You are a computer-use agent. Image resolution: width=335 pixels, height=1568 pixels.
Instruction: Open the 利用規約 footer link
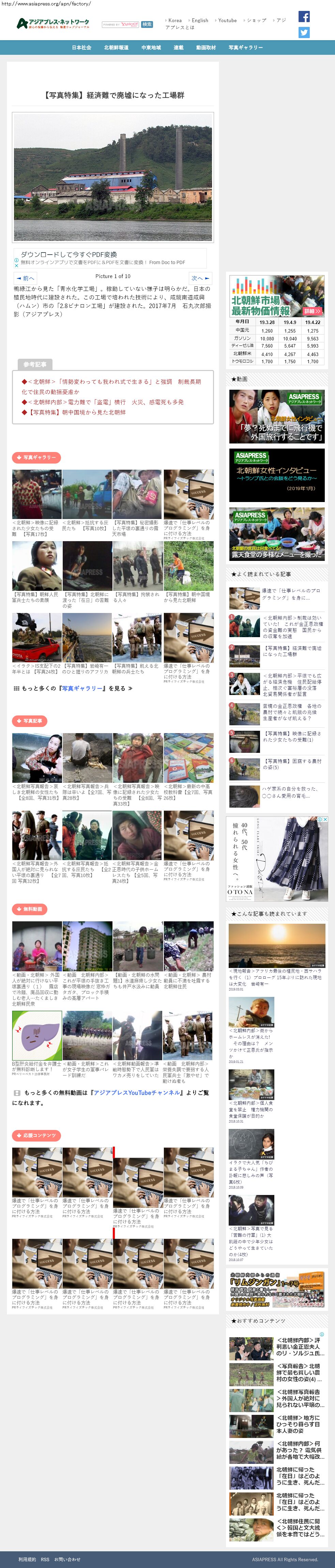point(27,1559)
